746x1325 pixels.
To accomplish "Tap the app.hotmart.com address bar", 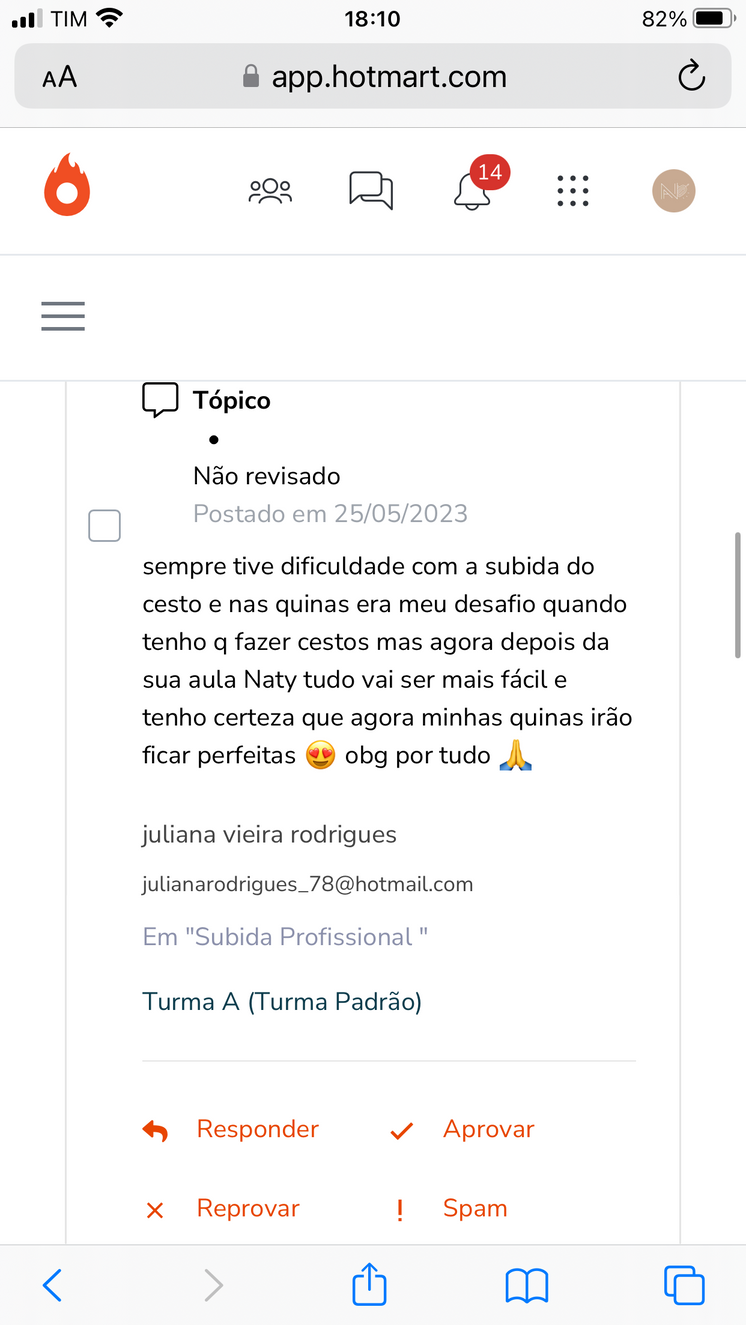I will coord(373,77).
